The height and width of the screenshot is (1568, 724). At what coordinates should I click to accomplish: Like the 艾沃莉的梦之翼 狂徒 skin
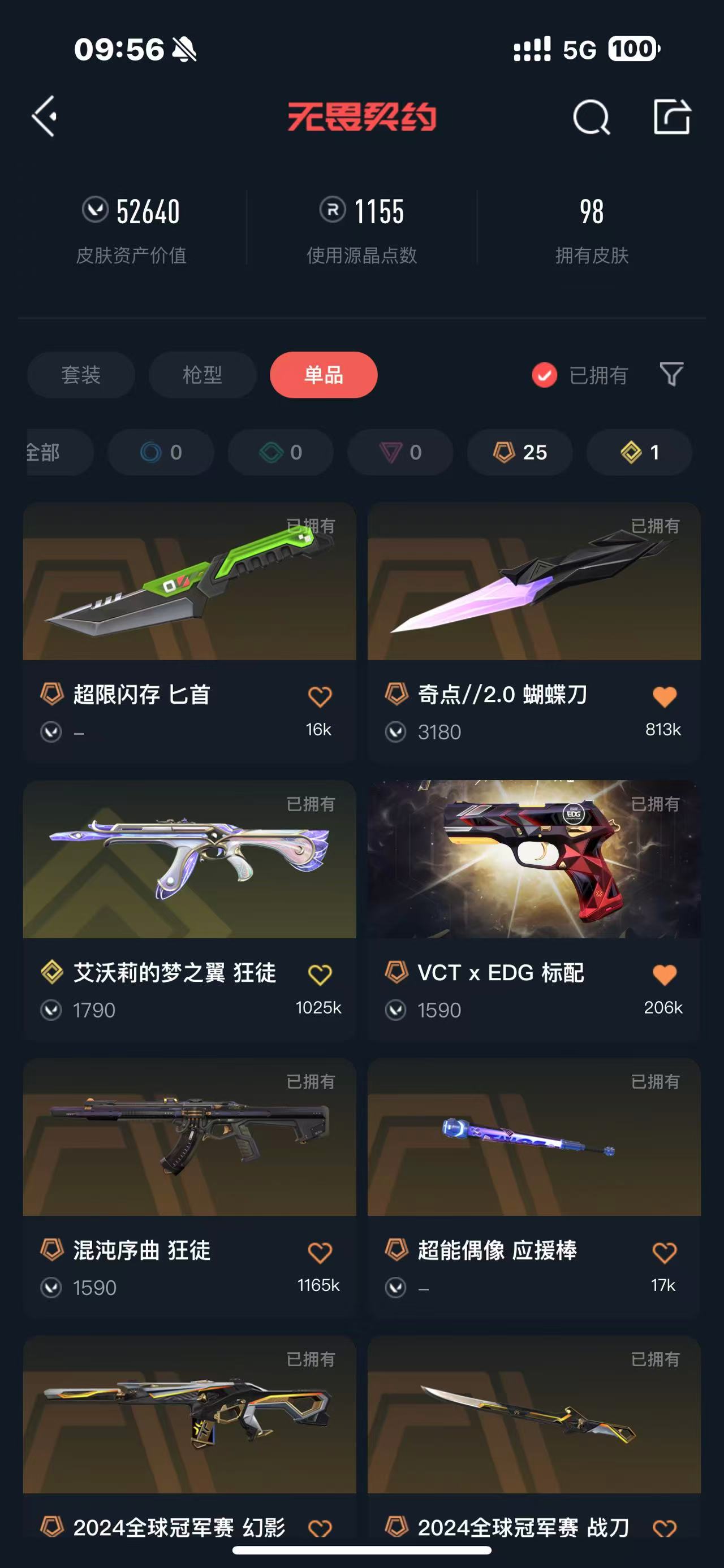(x=320, y=974)
